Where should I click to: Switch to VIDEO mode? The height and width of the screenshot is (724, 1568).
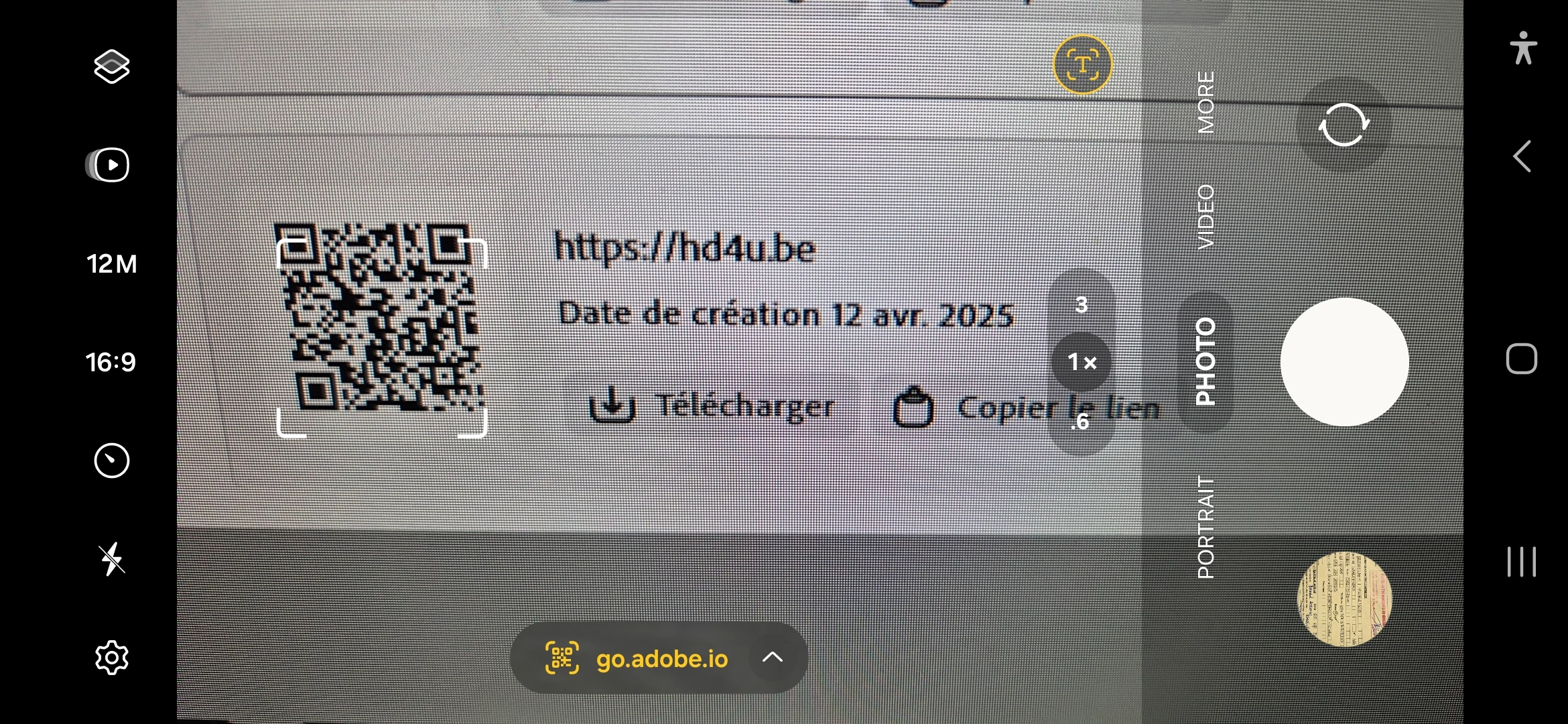click(1205, 217)
